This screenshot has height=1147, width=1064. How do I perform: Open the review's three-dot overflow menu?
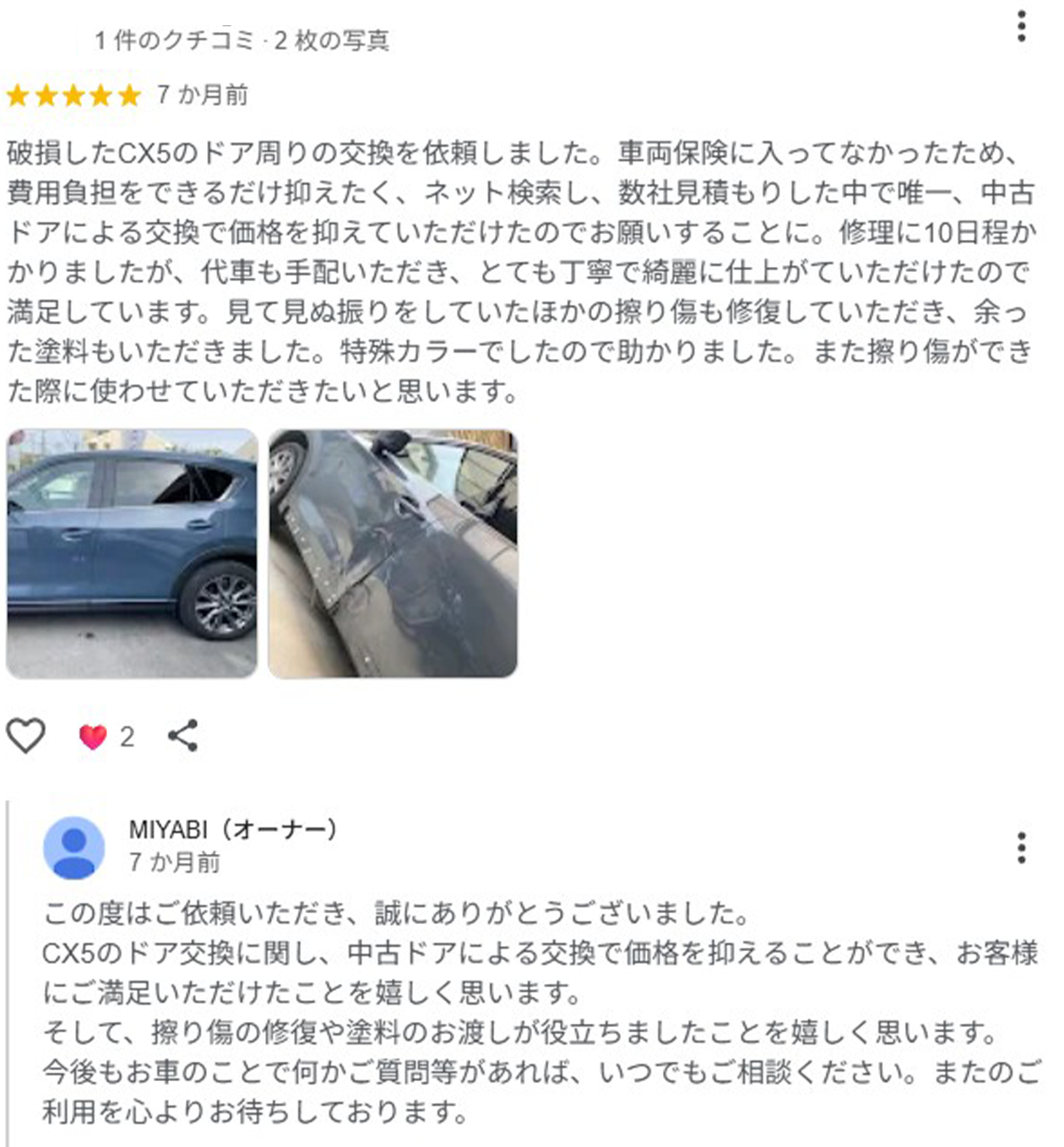(x=1021, y=26)
